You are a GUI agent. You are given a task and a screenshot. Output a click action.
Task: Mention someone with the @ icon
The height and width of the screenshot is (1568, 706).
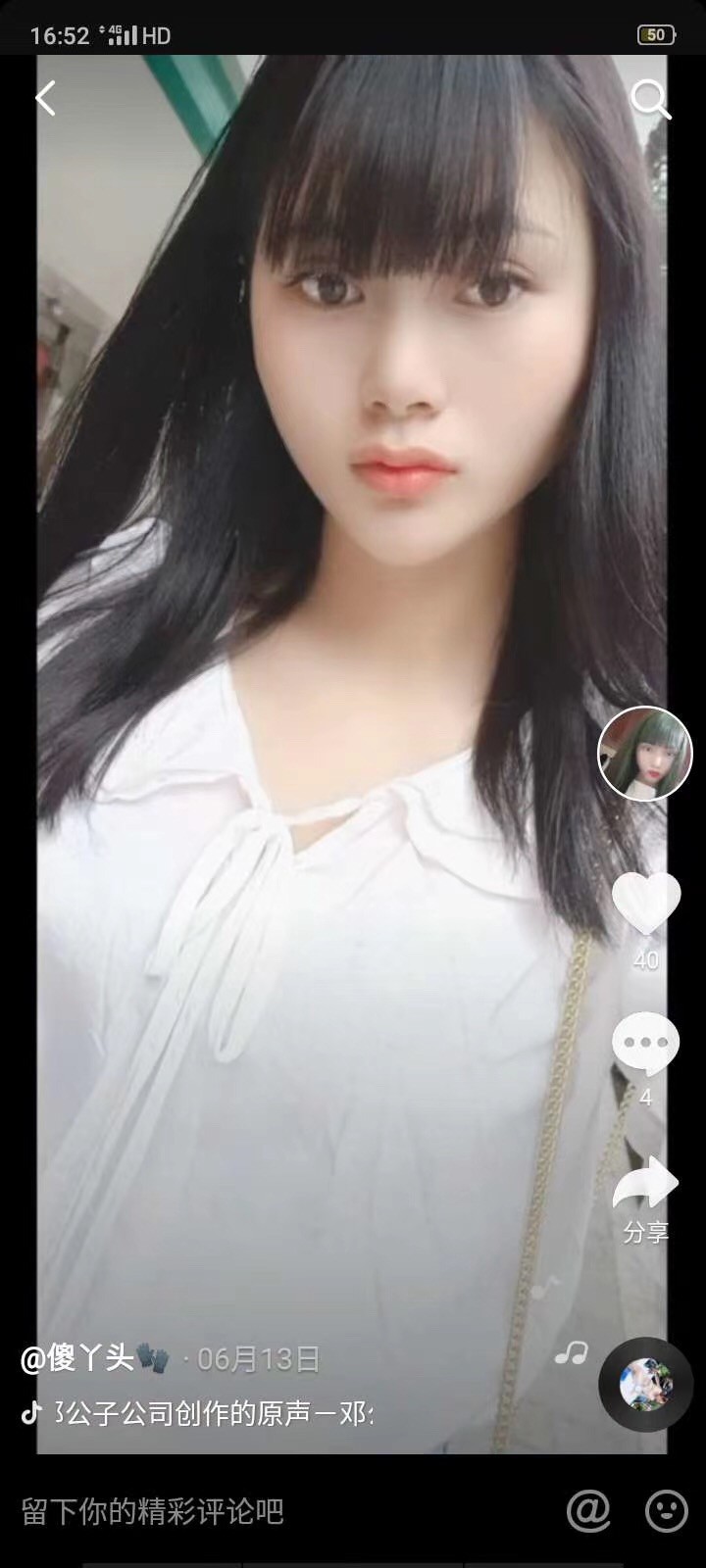[x=588, y=1510]
